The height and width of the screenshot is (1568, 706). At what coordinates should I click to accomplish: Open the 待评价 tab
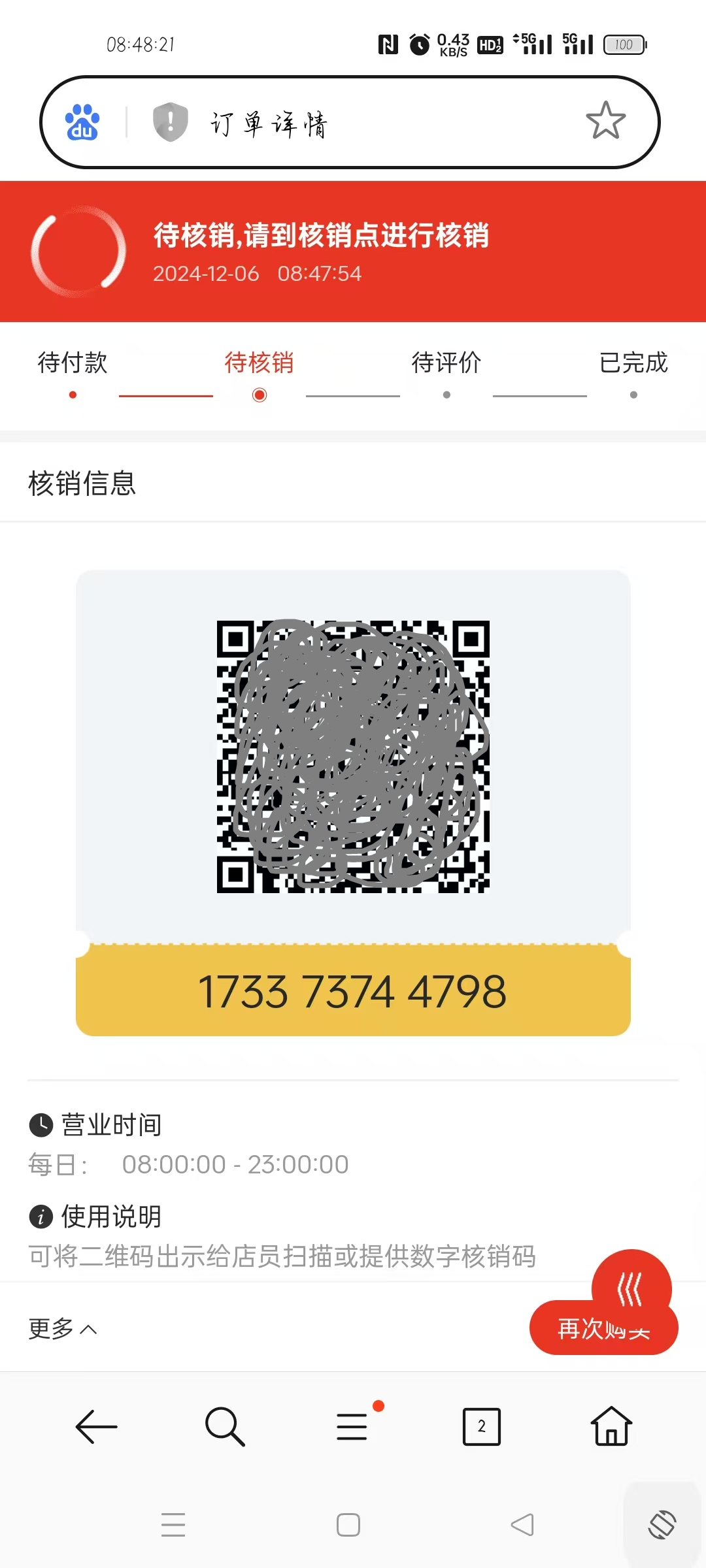tap(446, 363)
